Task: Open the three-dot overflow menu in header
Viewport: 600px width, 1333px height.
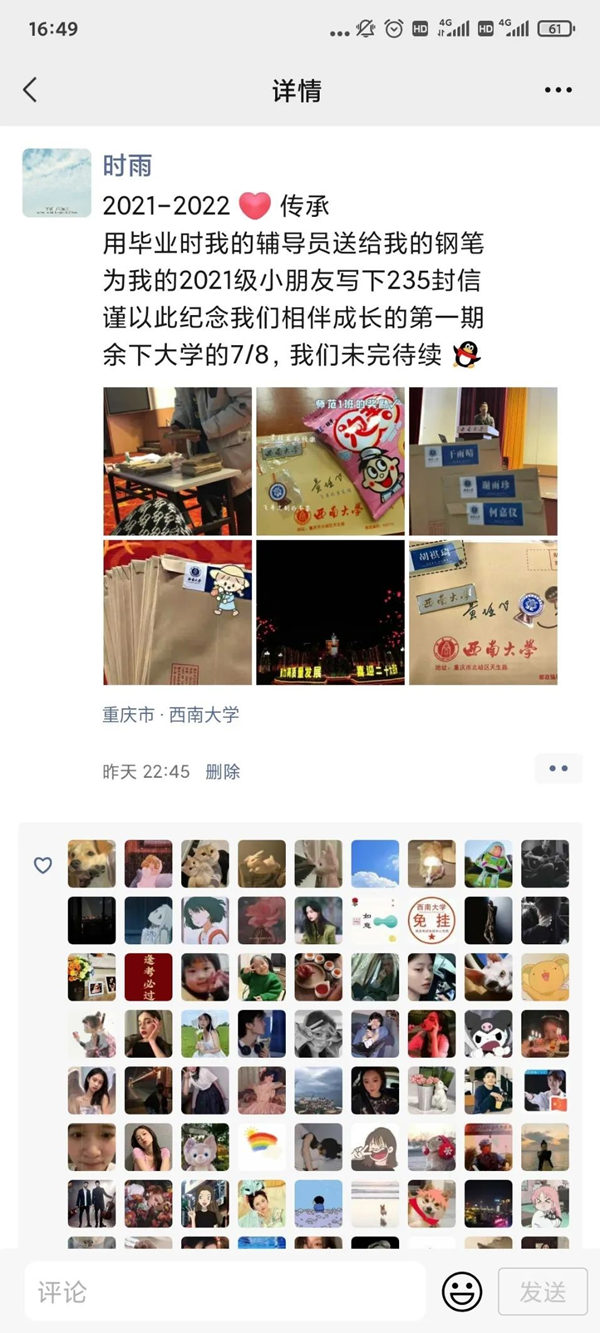Action: pyautogui.click(x=558, y=90)
